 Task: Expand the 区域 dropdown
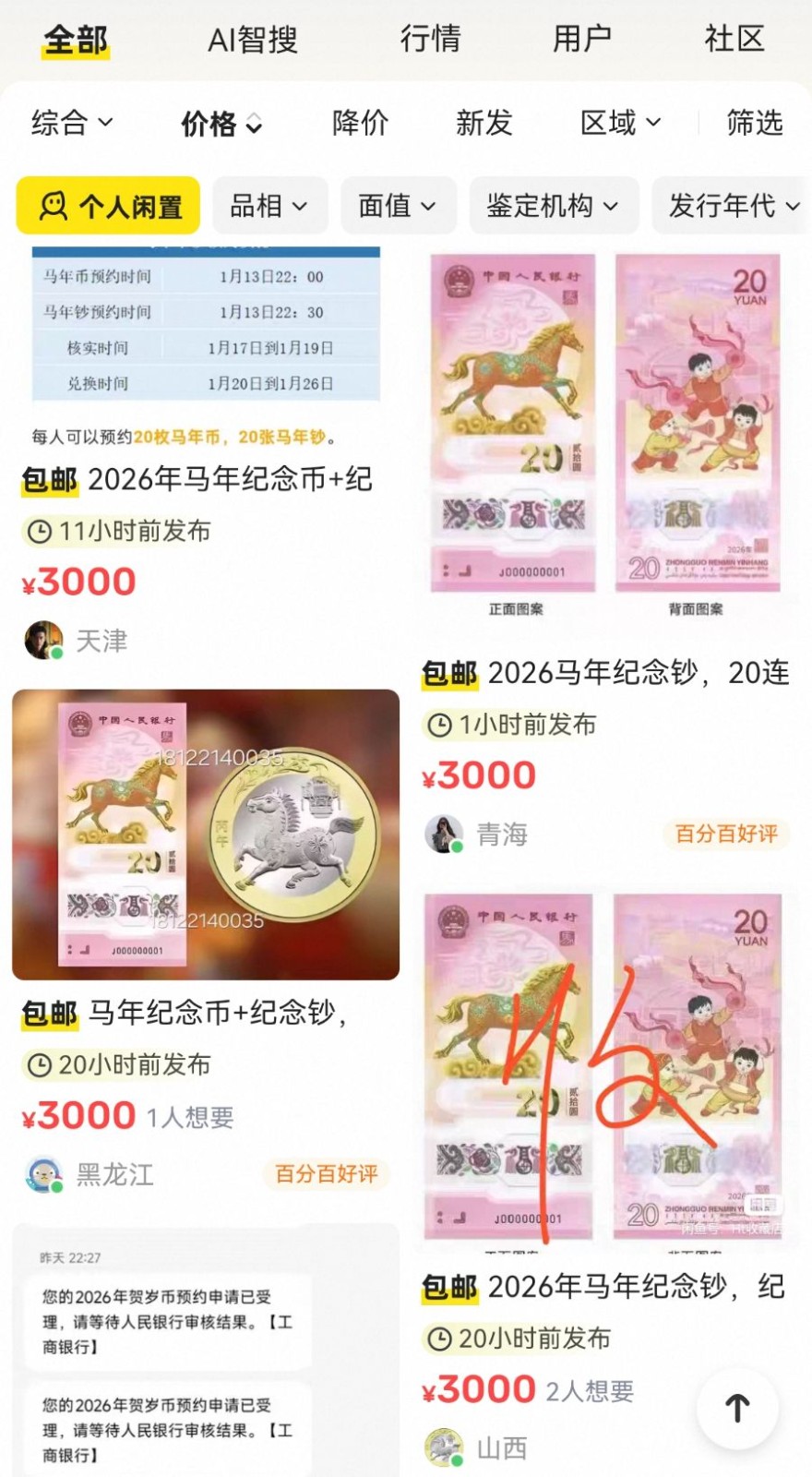click(x=620, y=123)
